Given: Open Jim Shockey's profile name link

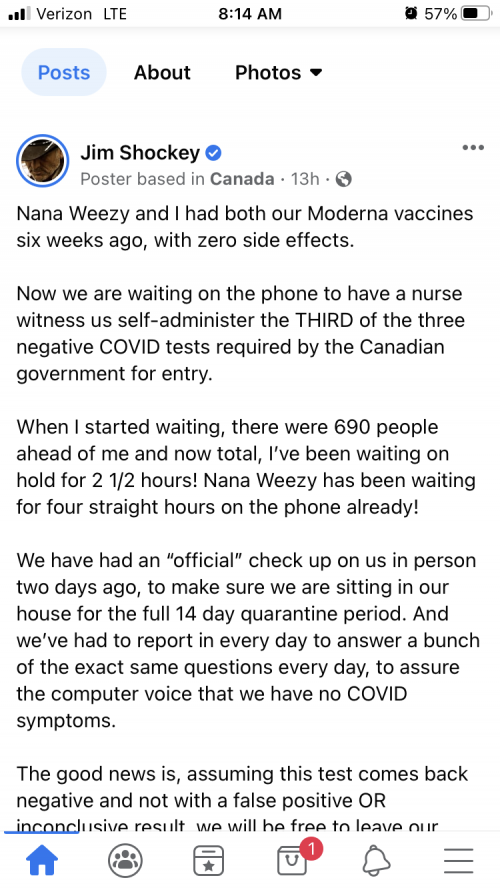Looking at the screenshot, I should coord(140,152).
